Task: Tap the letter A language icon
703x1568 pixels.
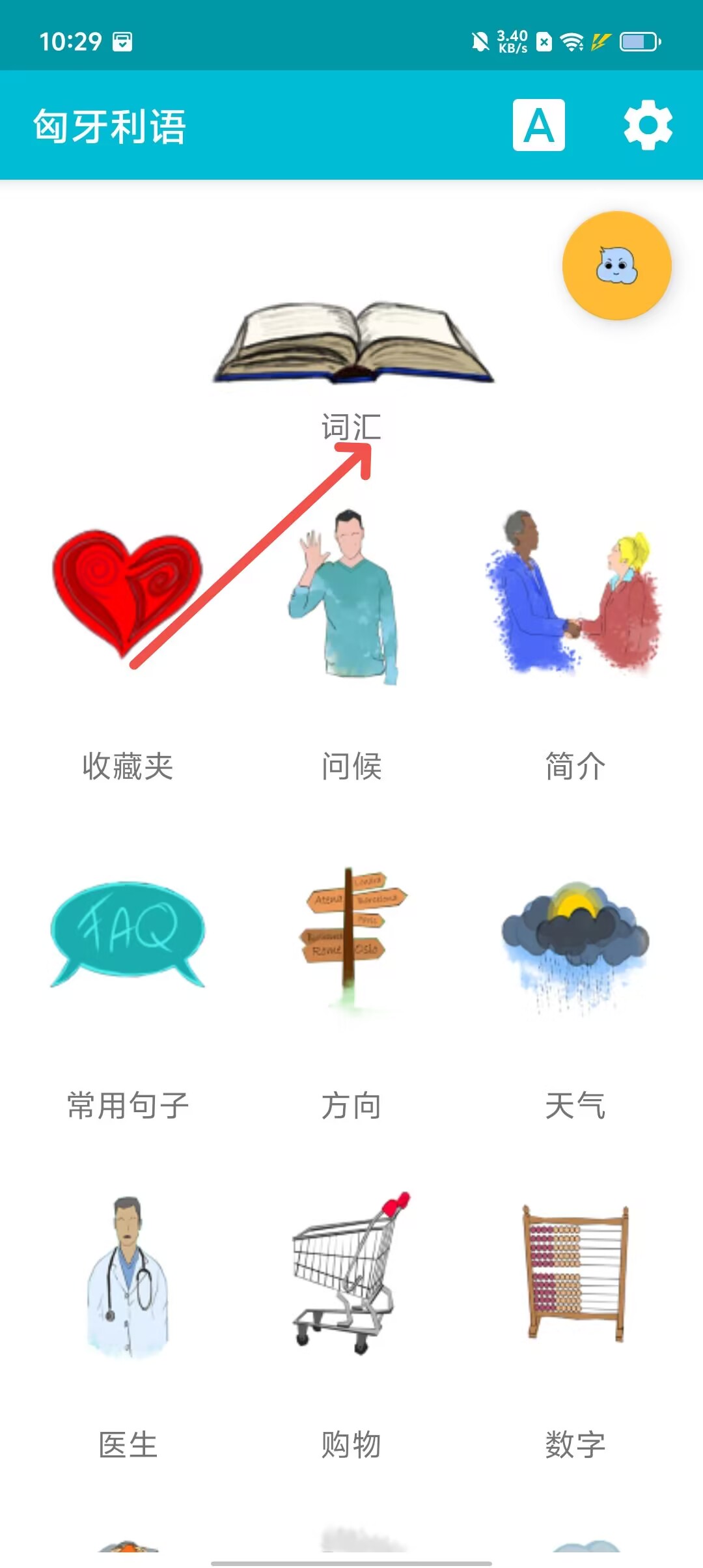Action: coord(538,125)
